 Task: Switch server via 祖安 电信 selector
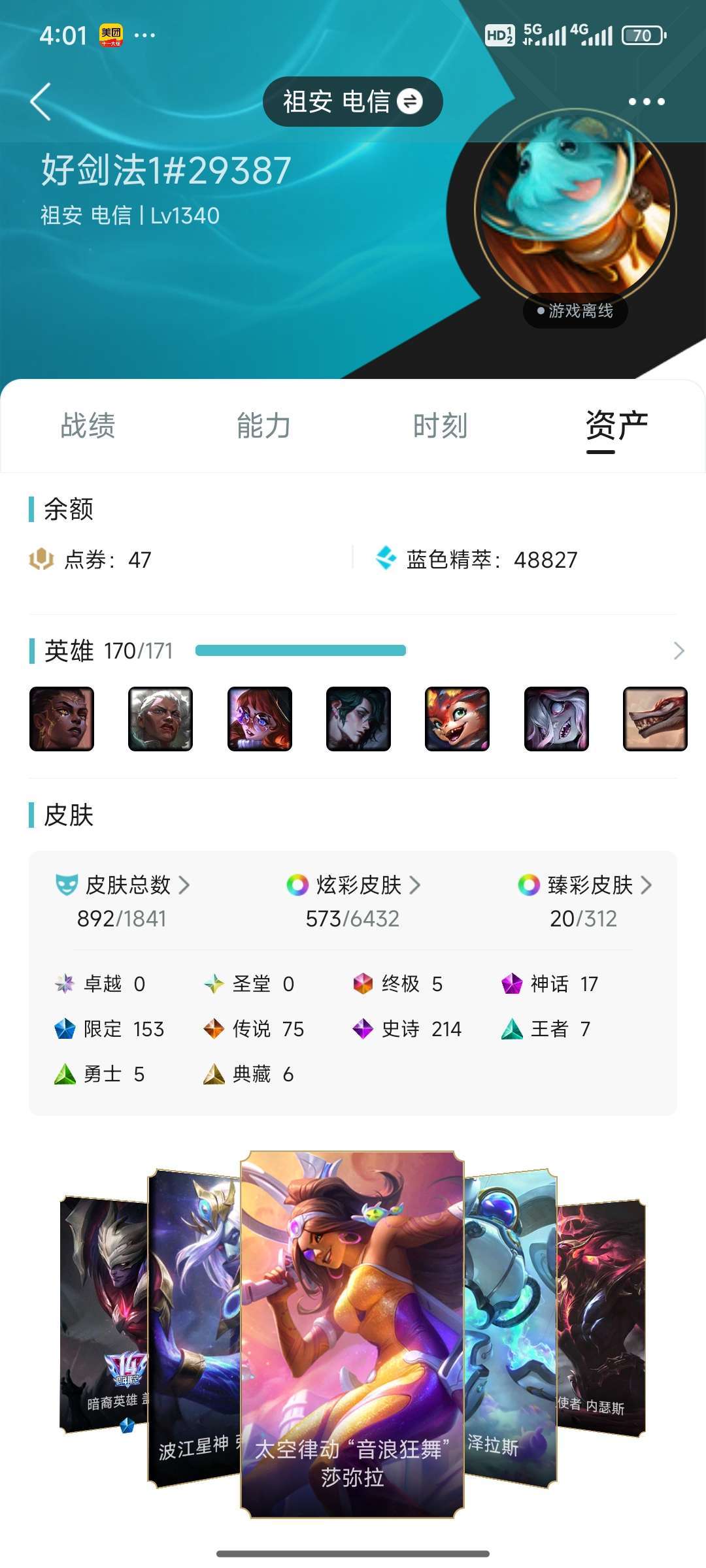click(x=353, y=102)
